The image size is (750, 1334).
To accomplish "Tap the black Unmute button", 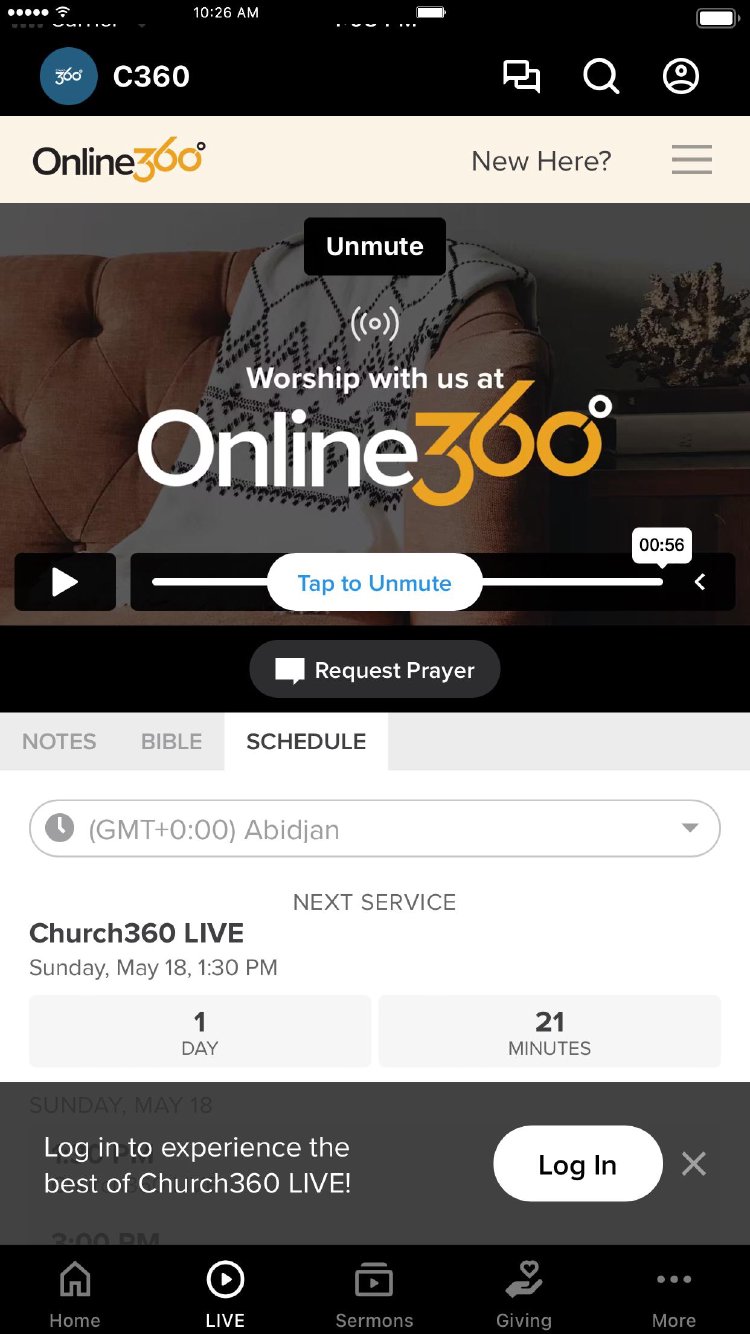I will [375, 246].
